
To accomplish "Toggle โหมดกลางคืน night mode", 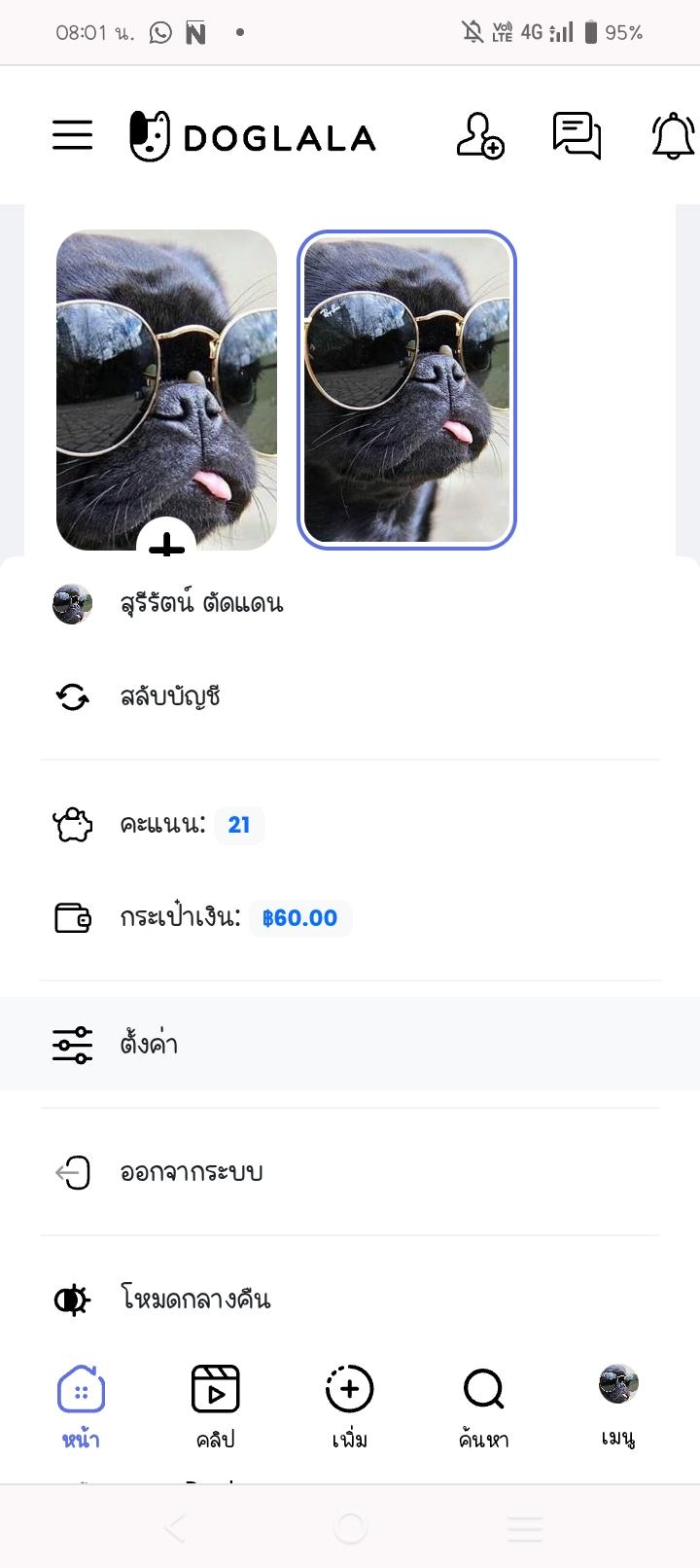I will pos(194,1300).
